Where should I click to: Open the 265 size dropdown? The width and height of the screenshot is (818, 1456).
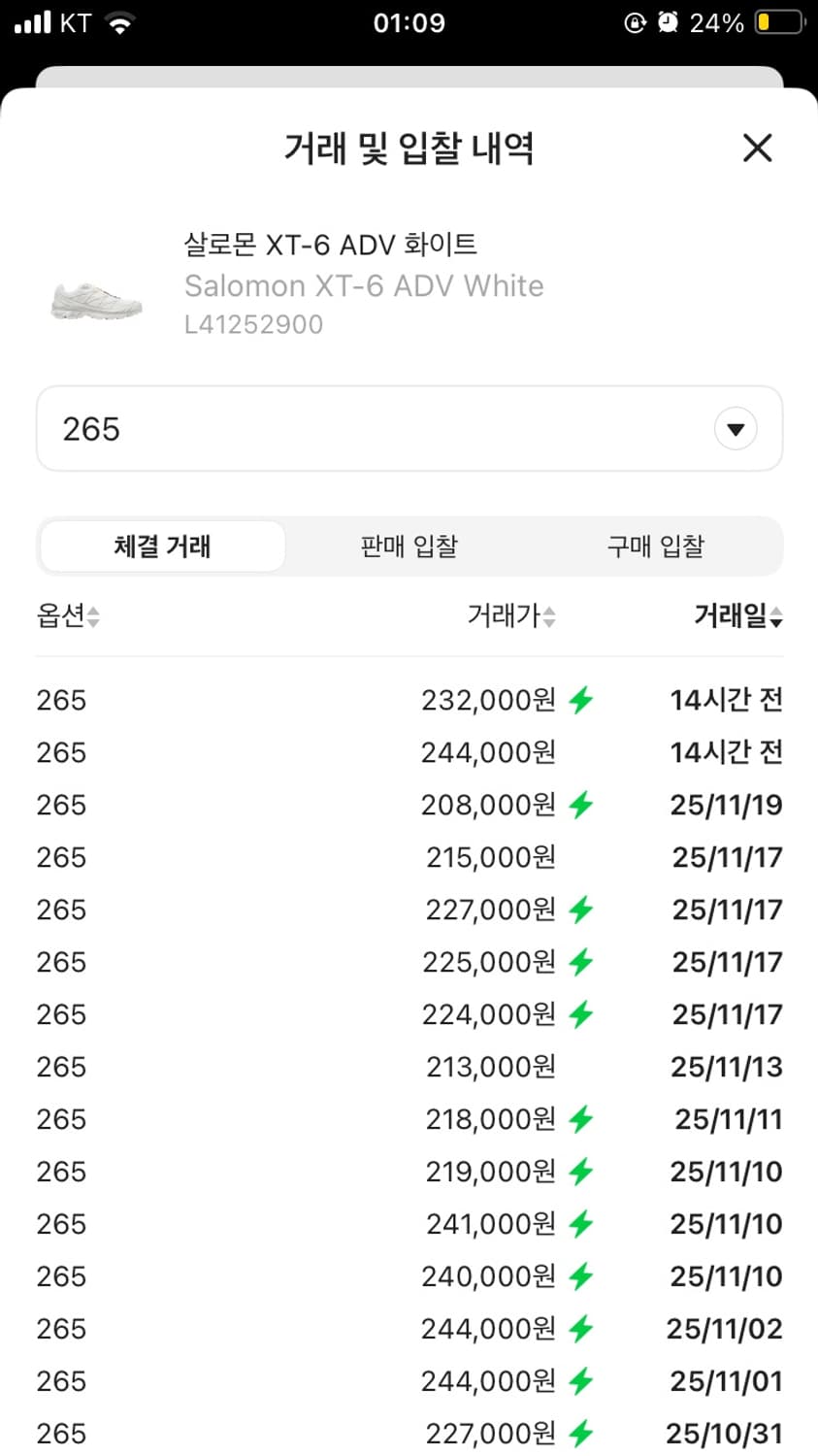[409, 428]
